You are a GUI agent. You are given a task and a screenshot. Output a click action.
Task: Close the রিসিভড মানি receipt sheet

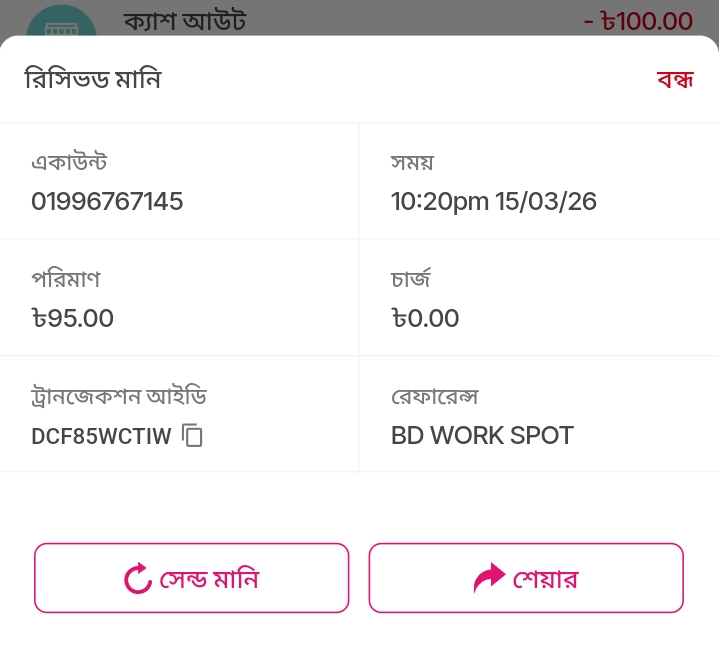674,80
